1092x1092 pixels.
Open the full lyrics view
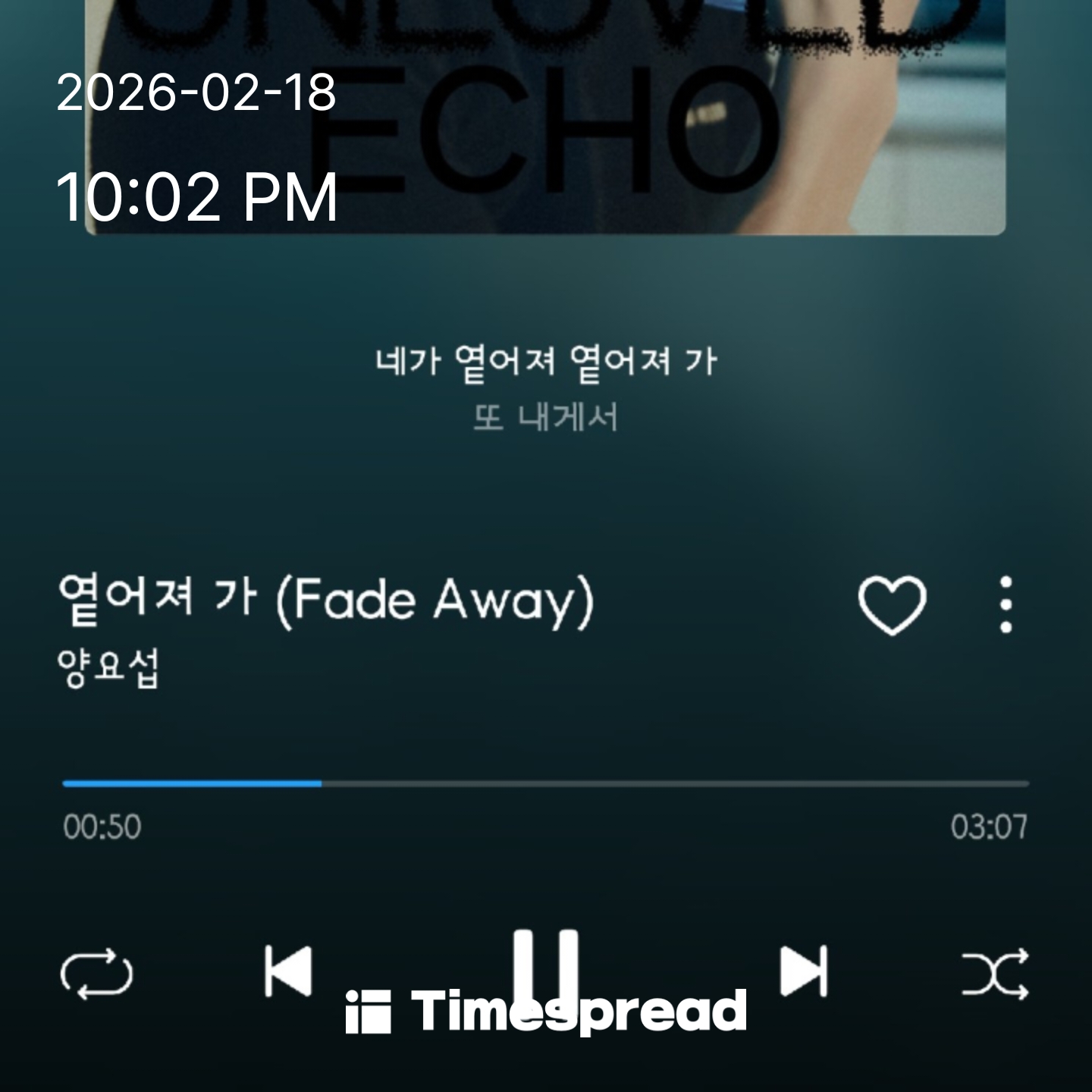[545, 388]
